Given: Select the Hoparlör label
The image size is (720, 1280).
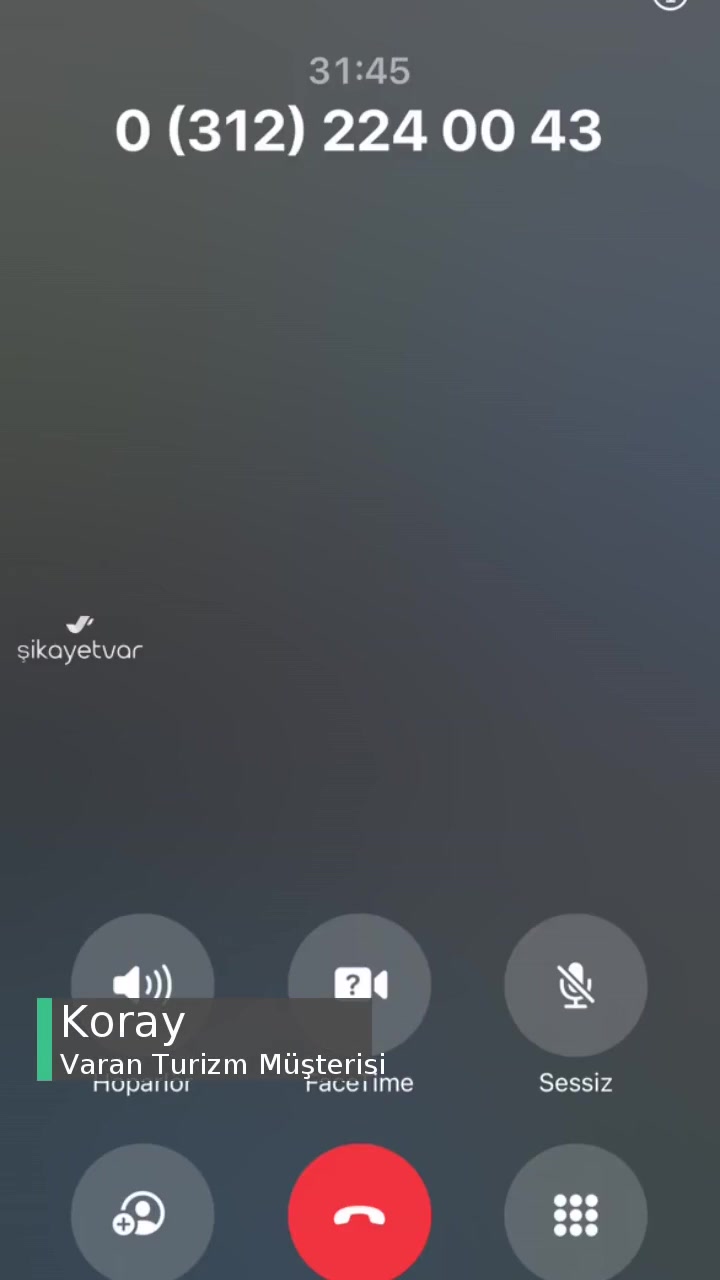Looking at the screenshot, I should tap(142, 1083).
